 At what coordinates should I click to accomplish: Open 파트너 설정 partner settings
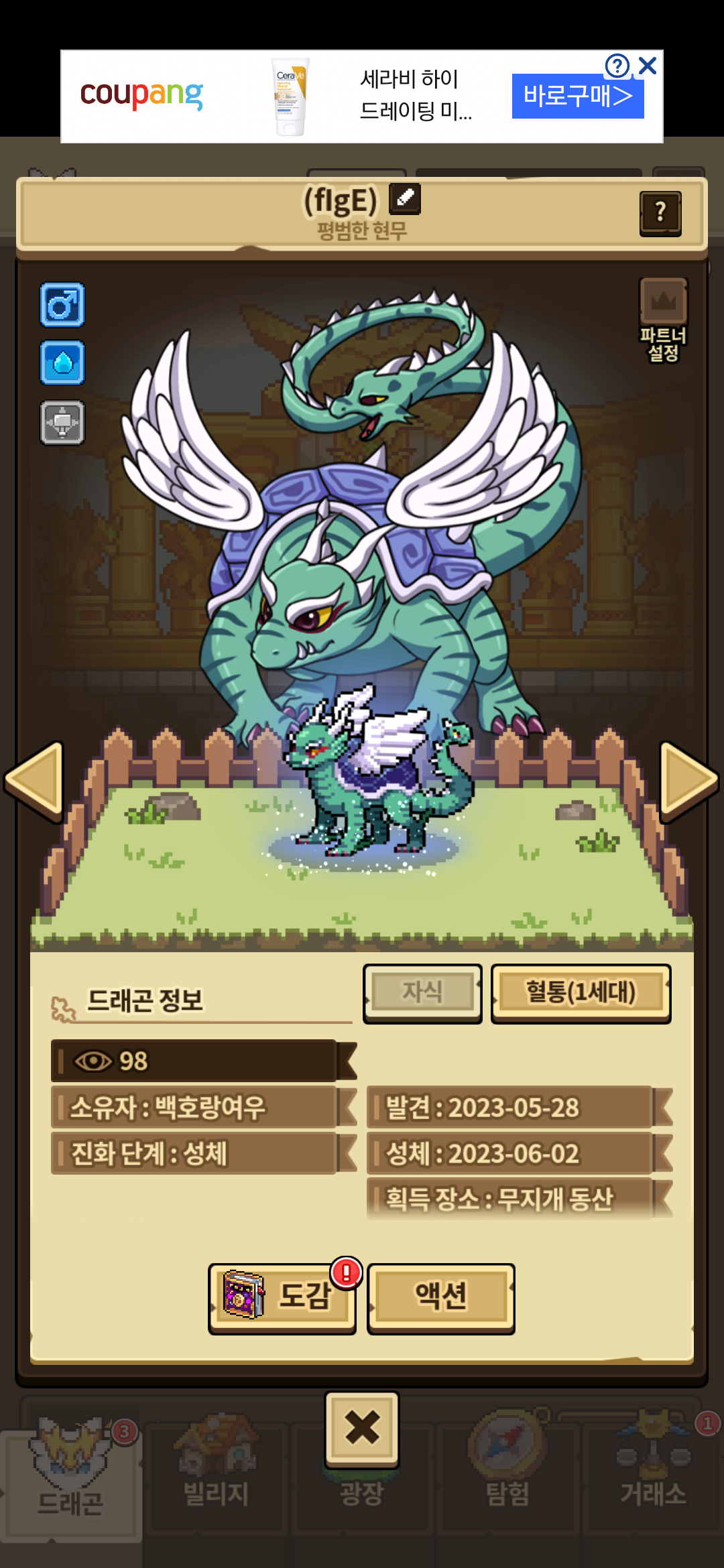[663, 320]
